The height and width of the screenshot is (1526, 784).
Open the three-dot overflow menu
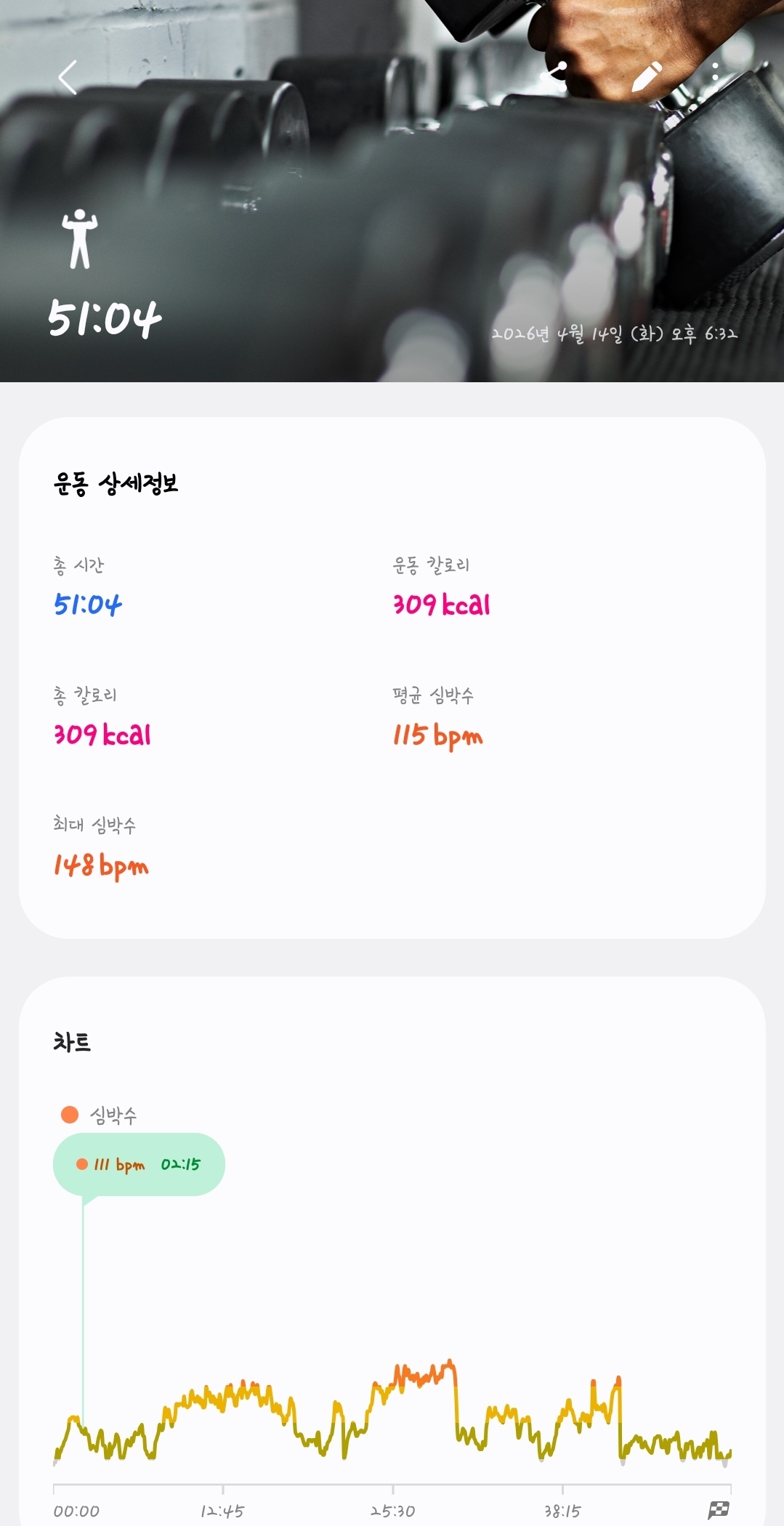click(x=715, y=72)
